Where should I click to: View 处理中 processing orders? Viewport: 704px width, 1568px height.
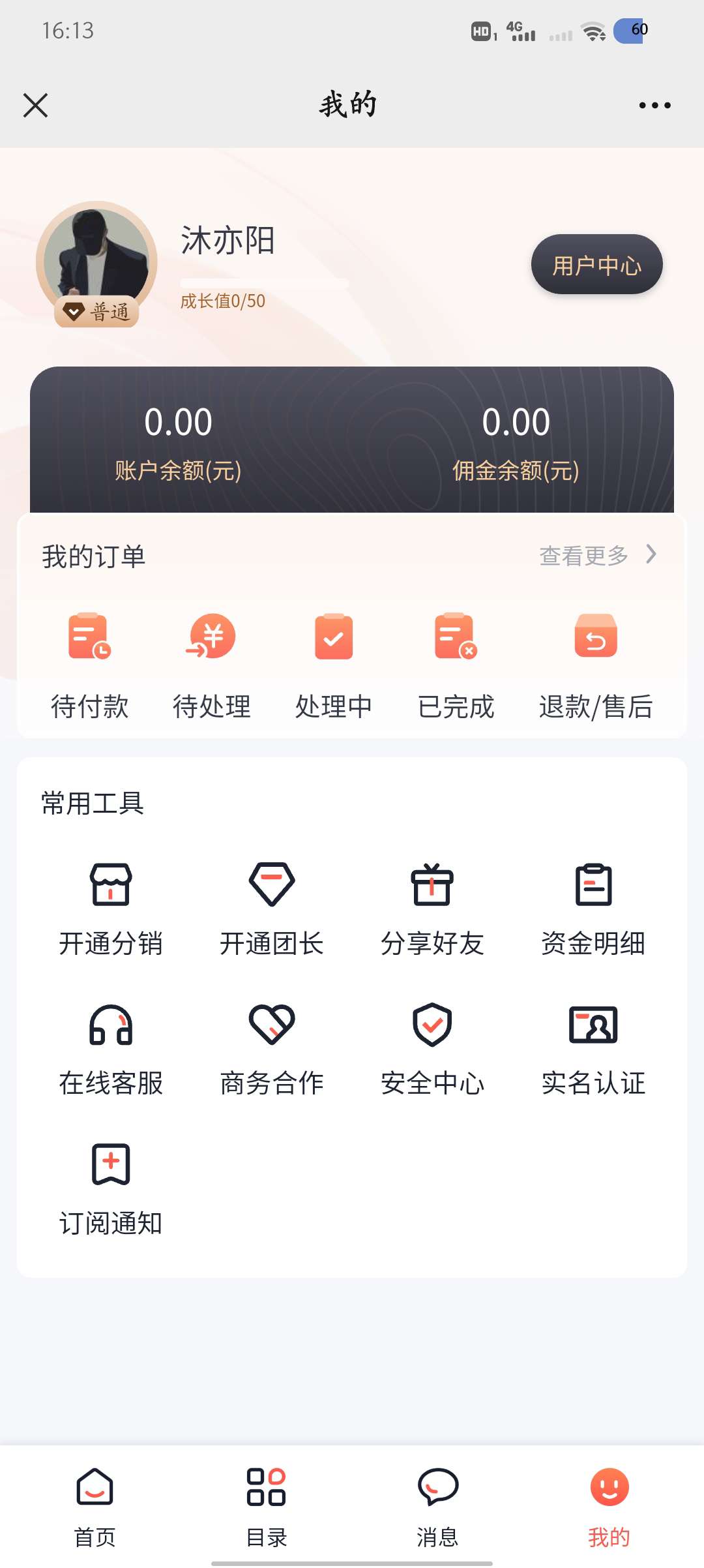[x=333, y=663]
